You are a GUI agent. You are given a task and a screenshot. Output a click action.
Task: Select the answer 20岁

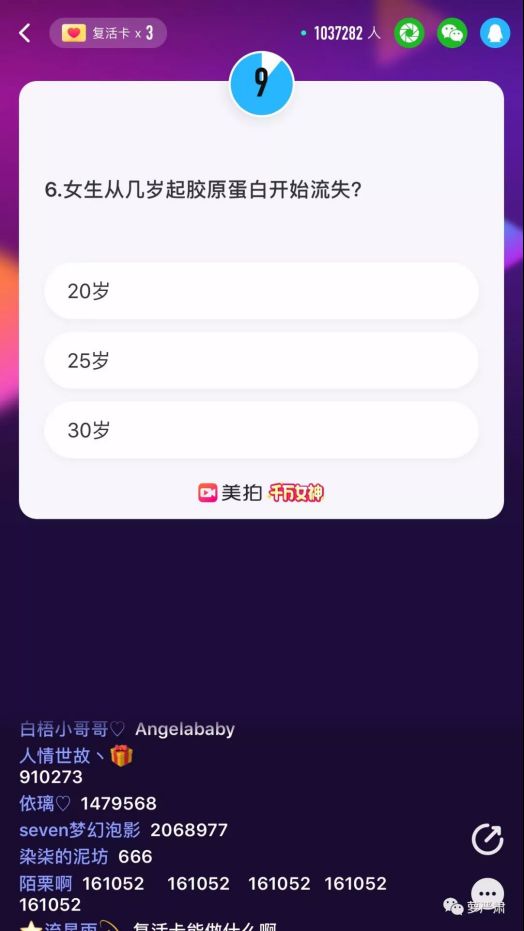(261, 291)
